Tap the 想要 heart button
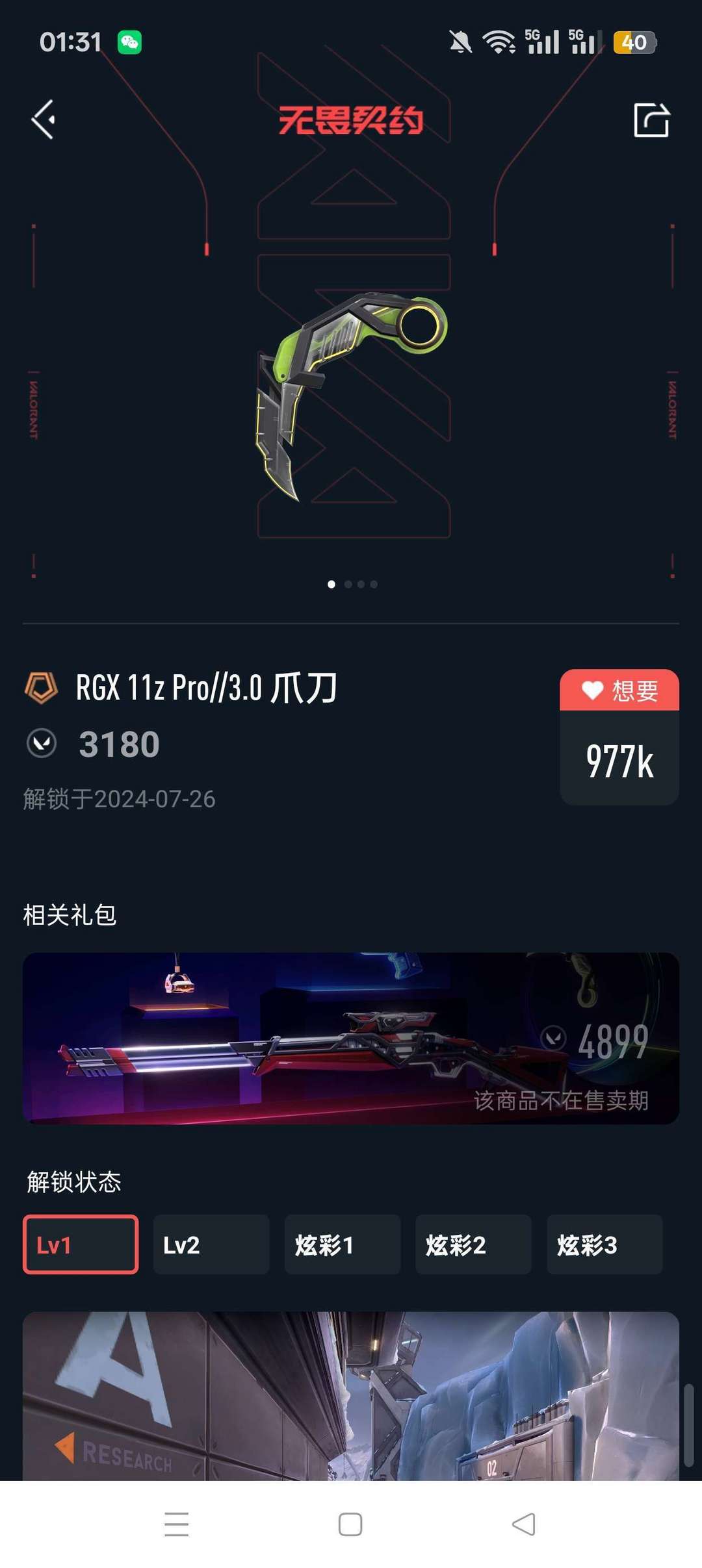The width and height of the screenshot is (702, 1568). pos(619,690)
